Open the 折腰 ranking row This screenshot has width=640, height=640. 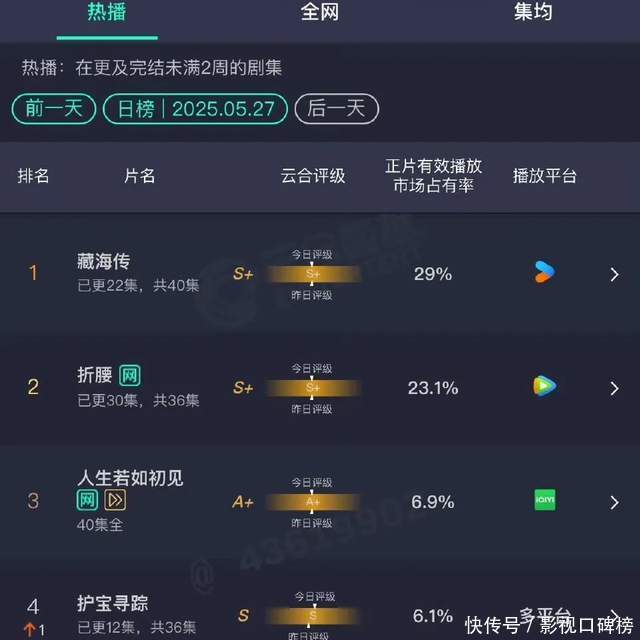320,387
